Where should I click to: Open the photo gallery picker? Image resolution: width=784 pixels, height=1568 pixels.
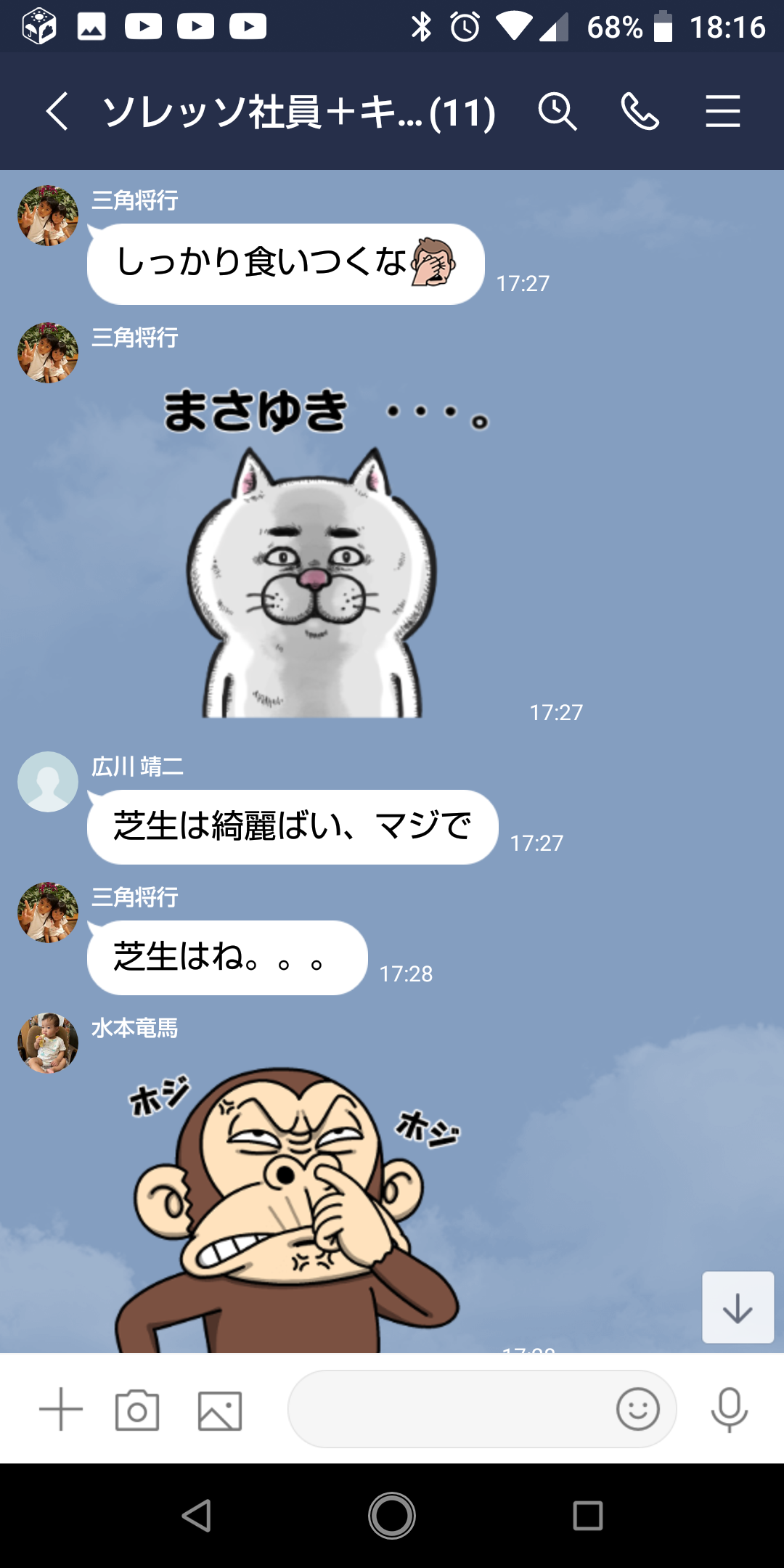(220, 1410)
